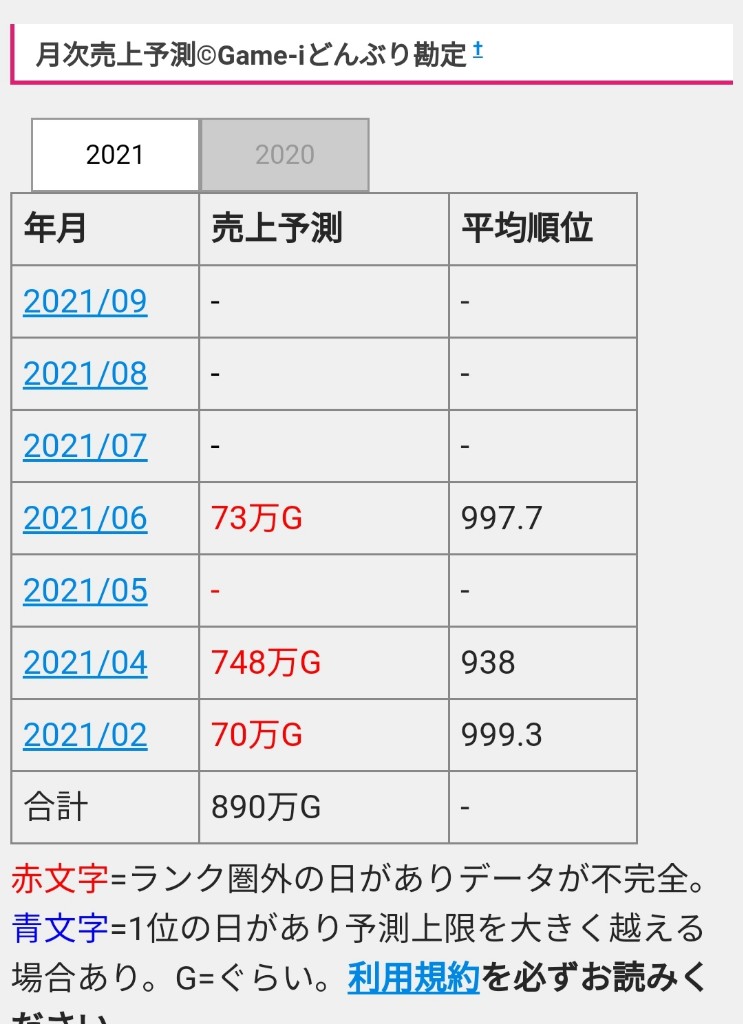Open the 2021/08 monthly link
The width and height of the screenshot is (743, 1024).
tap(85, 374)
